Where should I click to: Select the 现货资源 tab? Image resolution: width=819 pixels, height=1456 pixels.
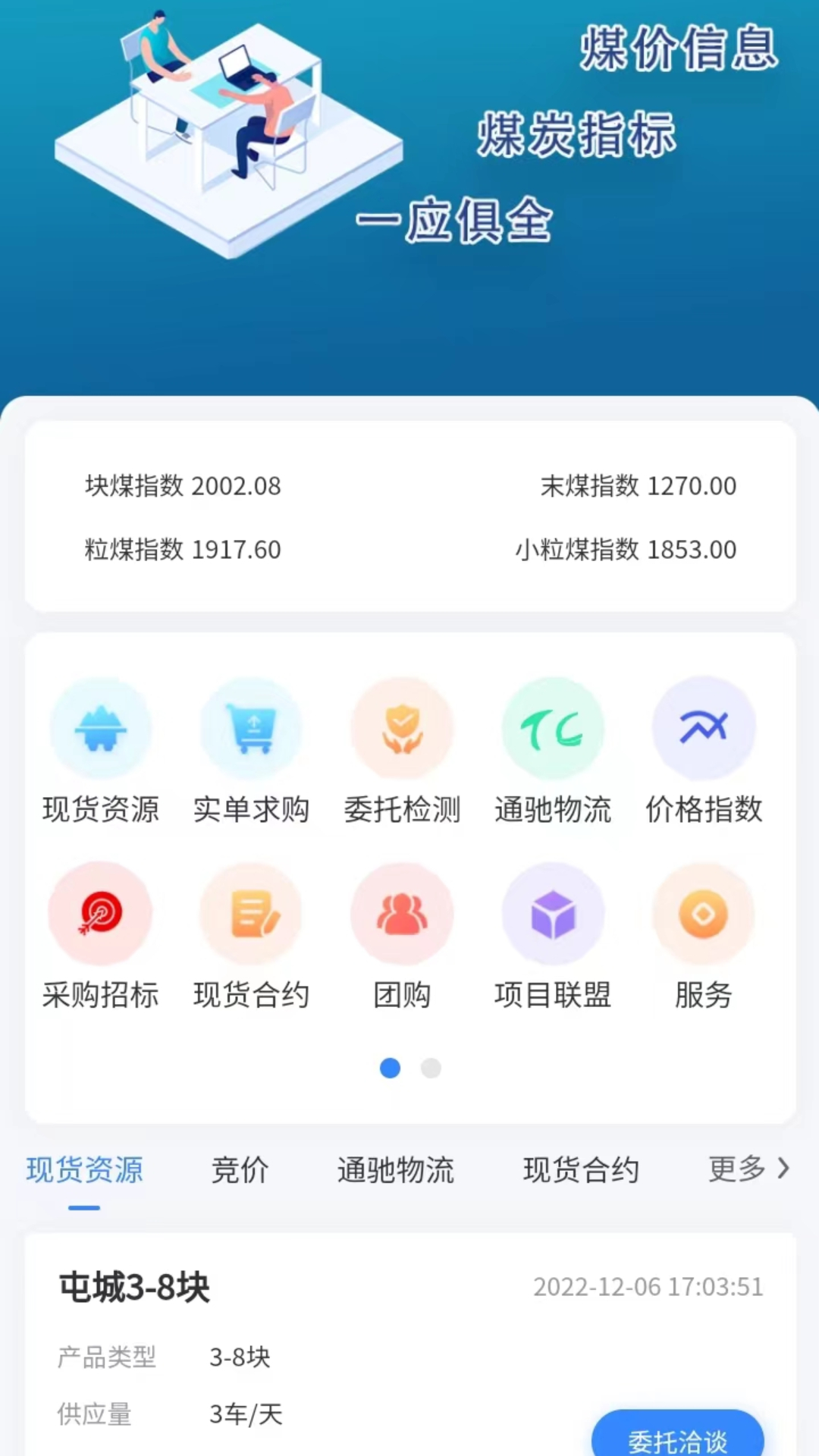pos(84,1169)
